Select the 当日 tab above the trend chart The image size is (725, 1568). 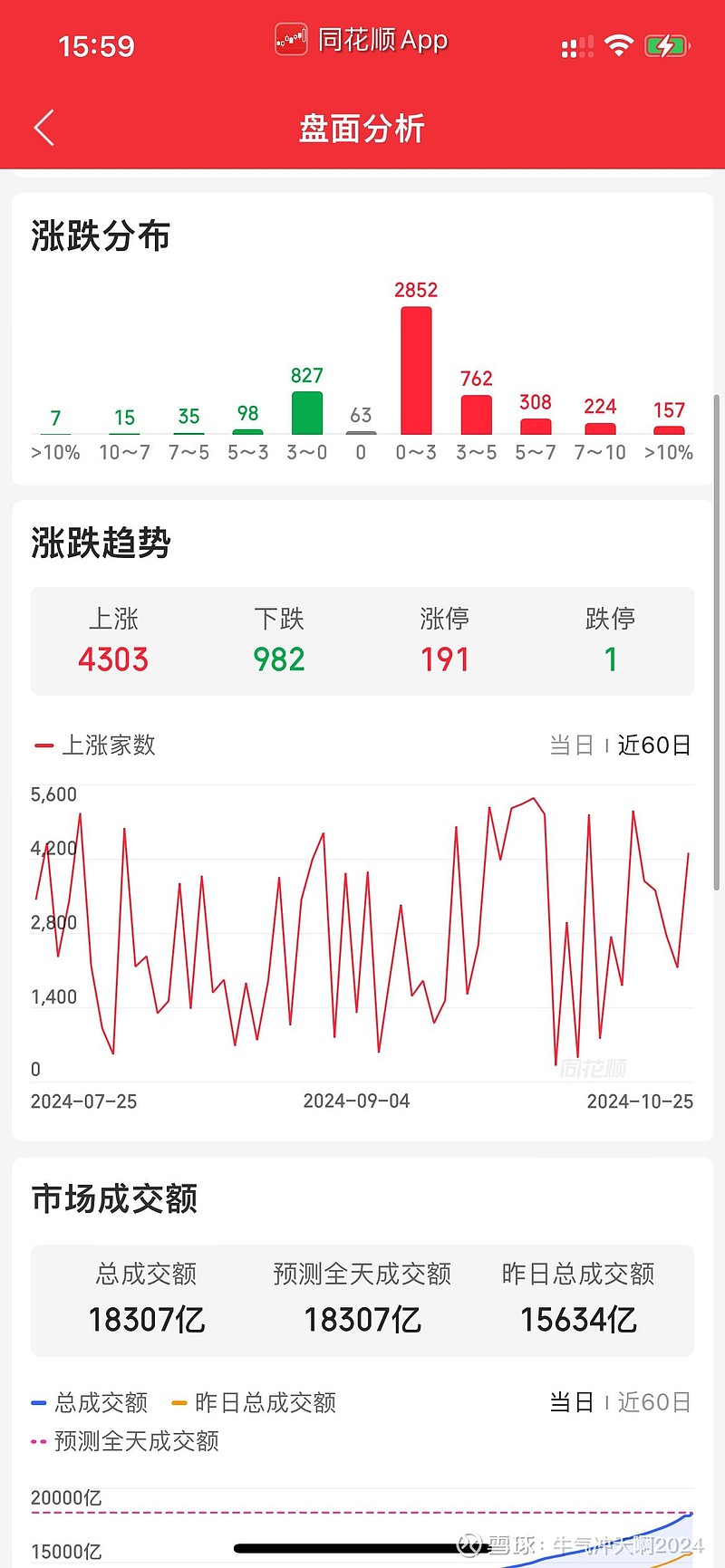point(571,745)
